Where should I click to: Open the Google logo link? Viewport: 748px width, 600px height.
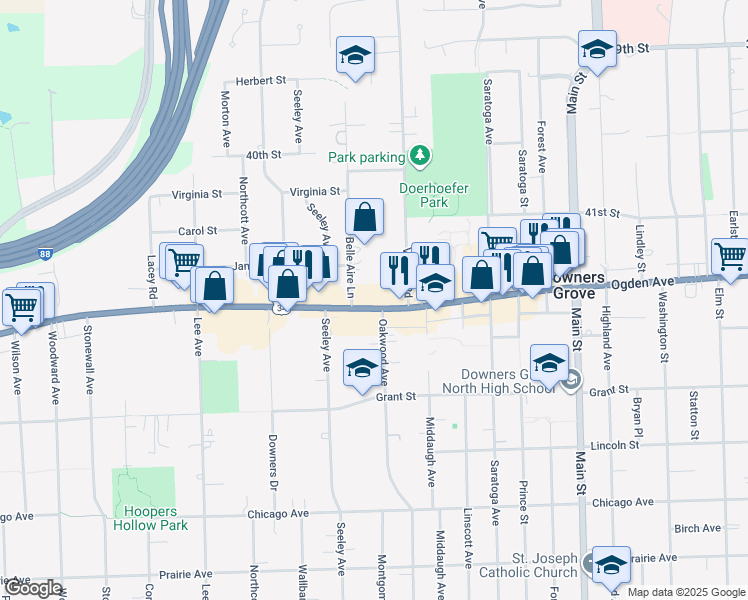(x=33, y=589)
